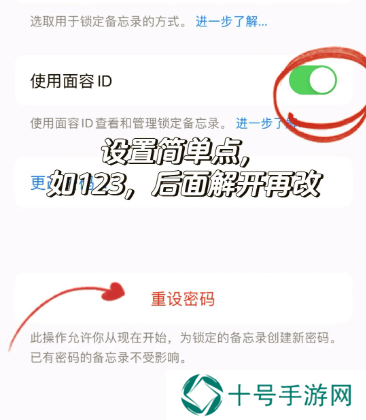Image resolution: width=366 pixels, height=420 pixels.
Task: Open 进一步了解 link about lock methods
Action: pos(231,22)
